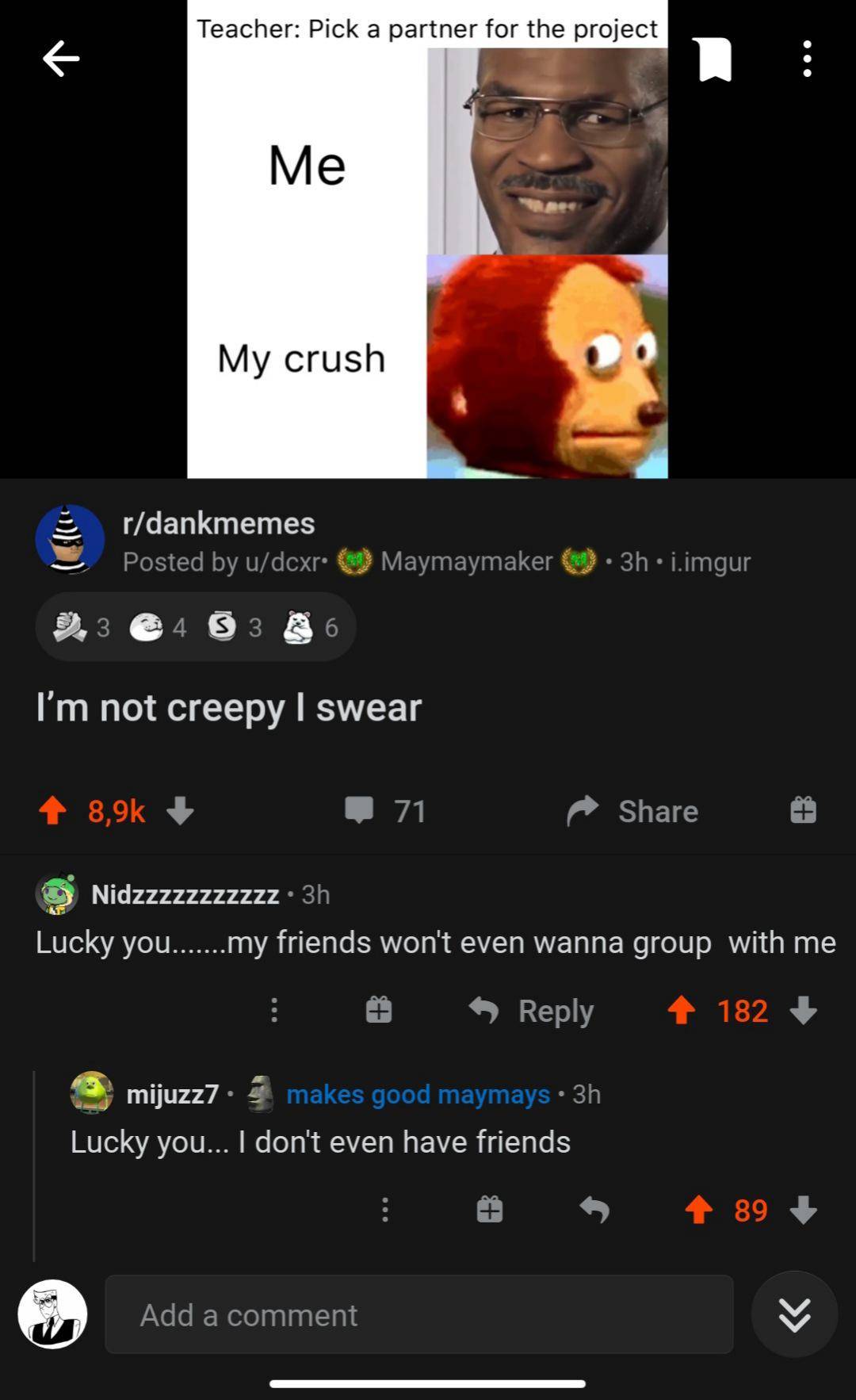
Task: Give an award to Nidzzzzzzzzzzz's comment
Action: [379, 1010]
